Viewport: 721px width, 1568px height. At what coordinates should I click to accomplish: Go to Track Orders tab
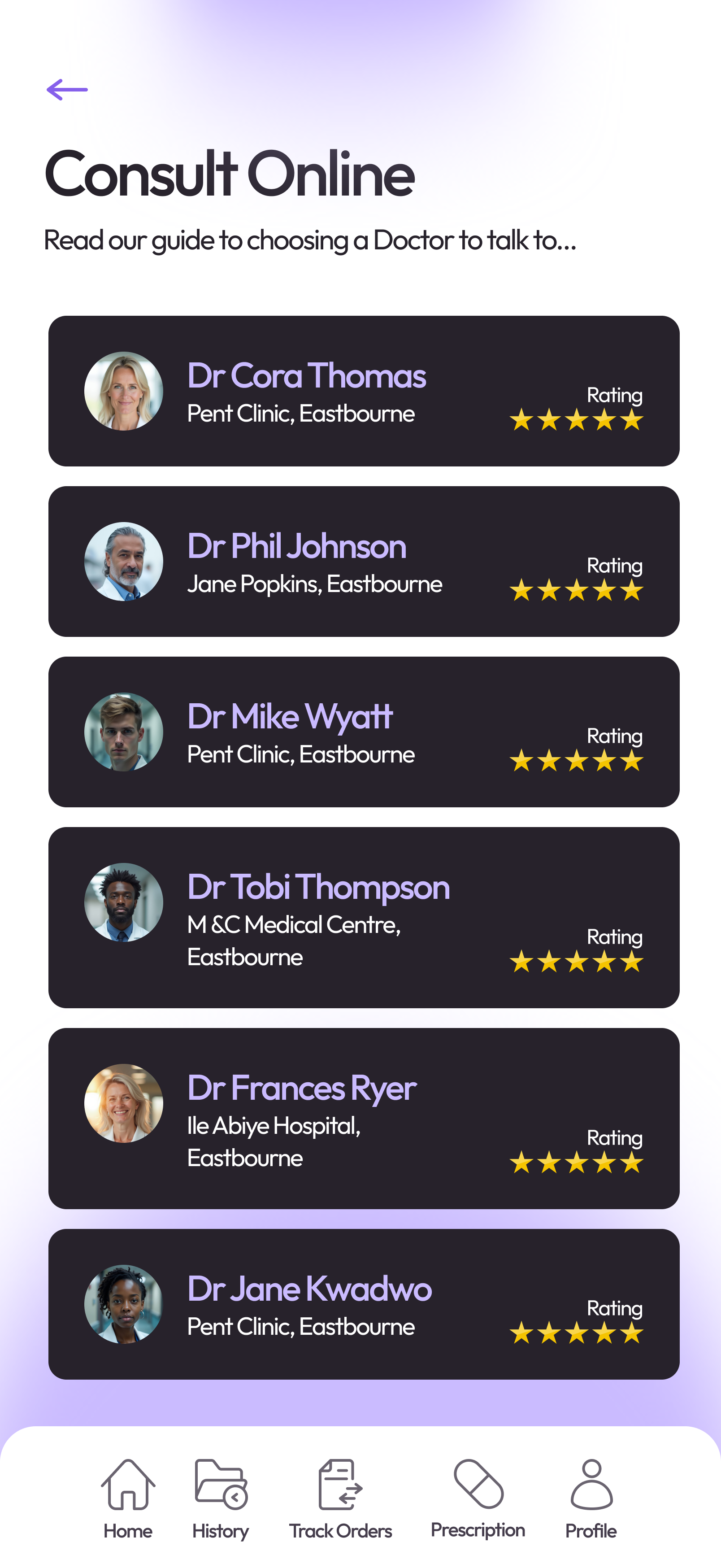[340, 1498]
